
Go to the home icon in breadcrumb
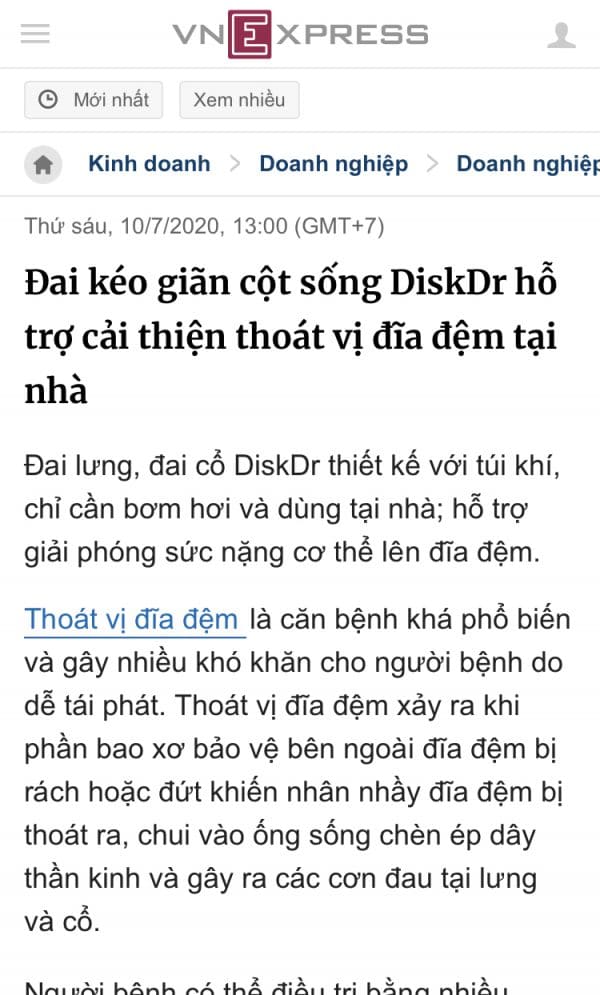coord(43,165)
